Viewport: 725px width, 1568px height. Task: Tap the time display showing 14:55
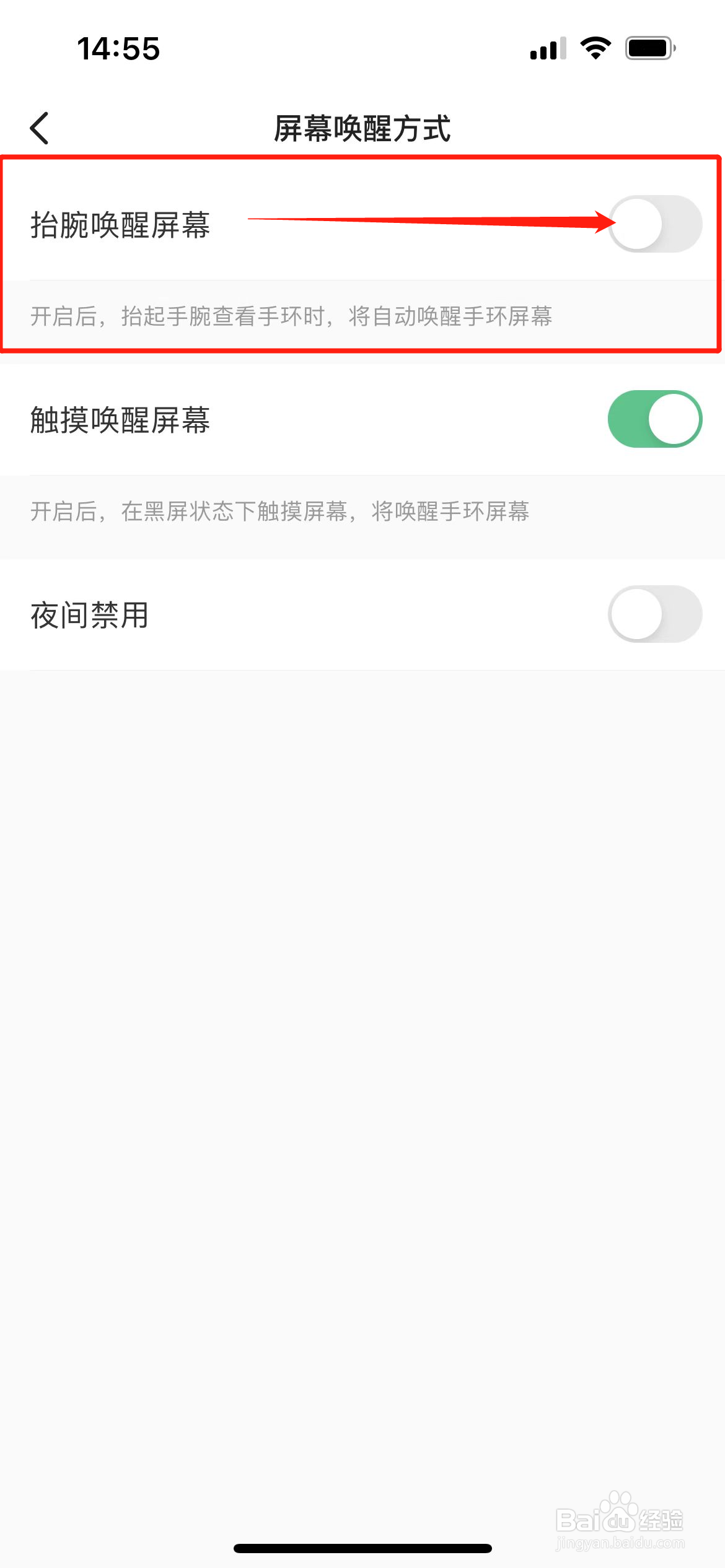pyautogui.click(x=118, y=48)
